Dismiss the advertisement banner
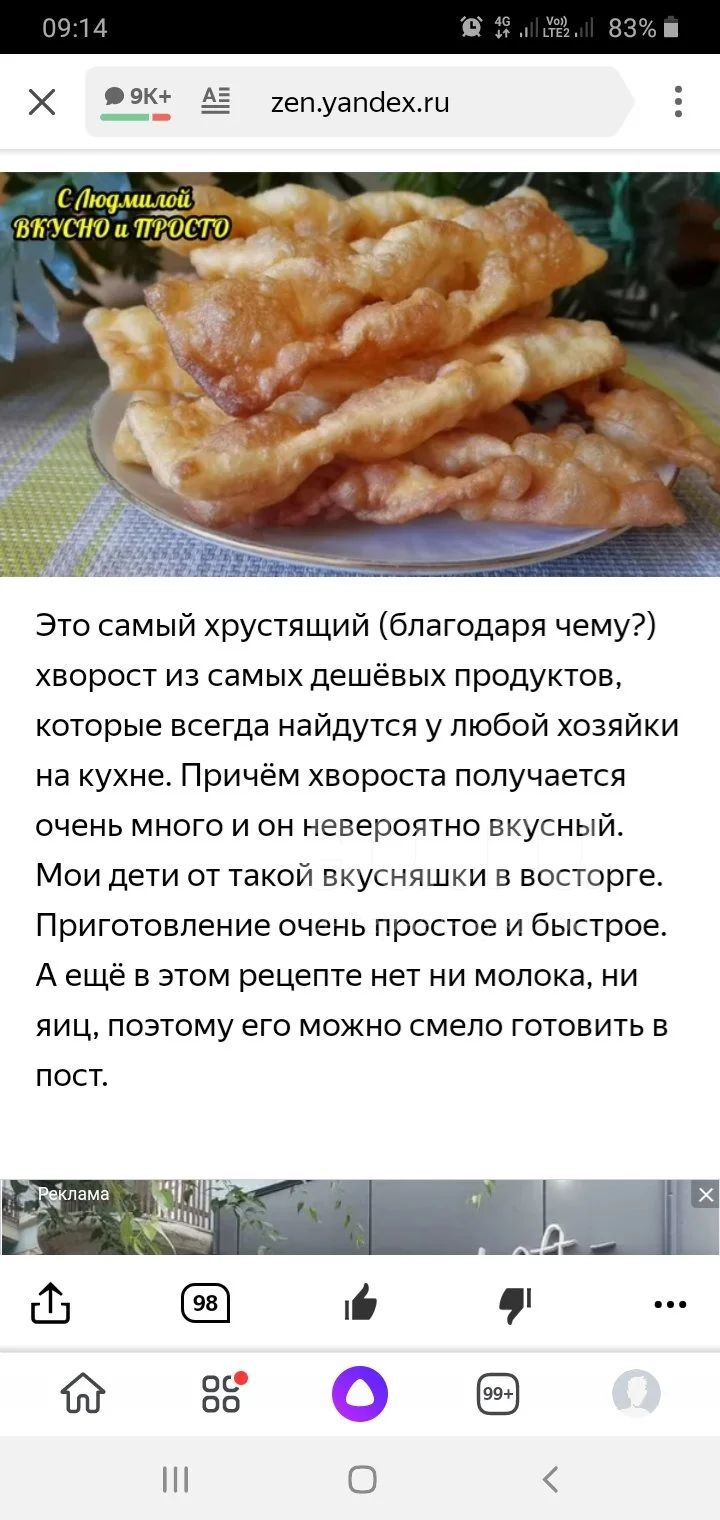 [706, 1194]
